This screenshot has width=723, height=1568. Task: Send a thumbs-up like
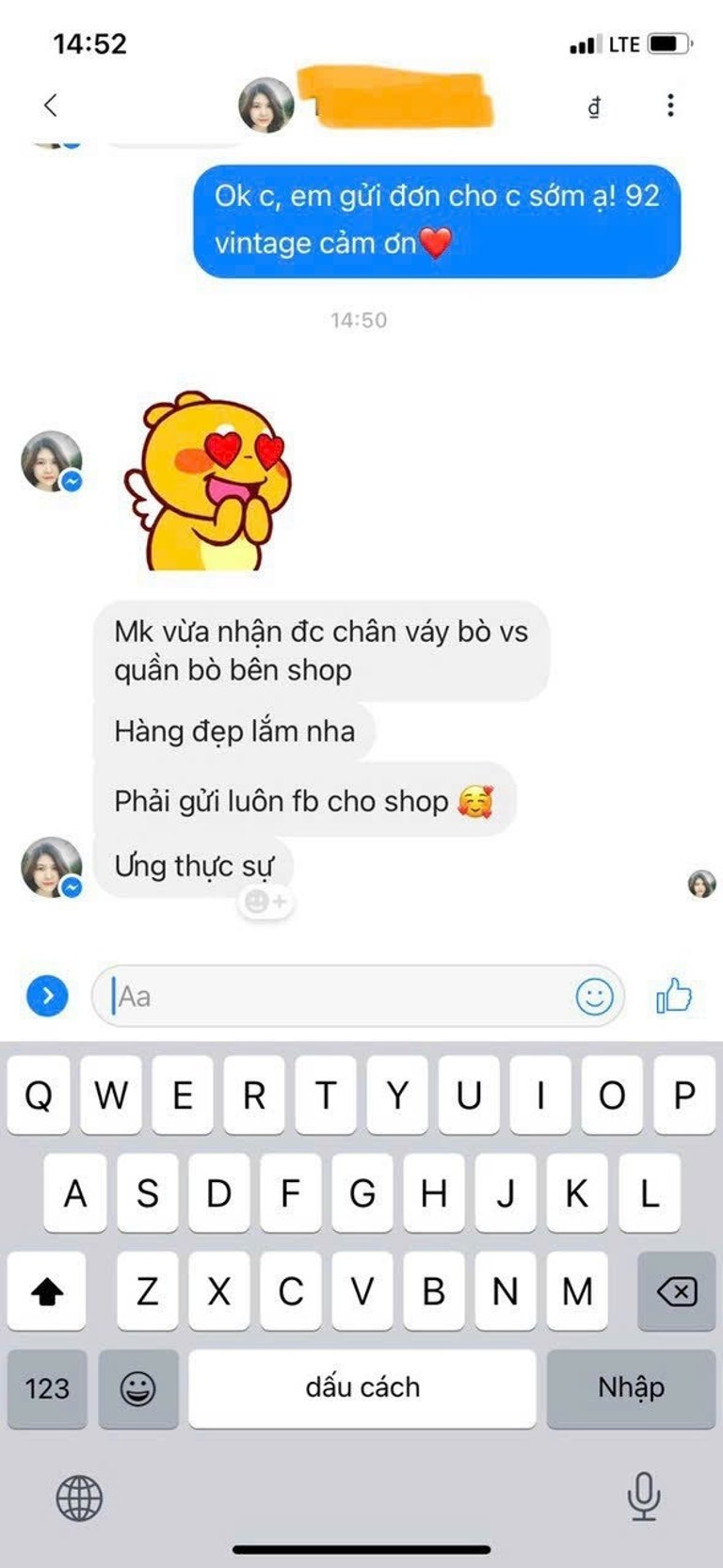click(674, 996)
